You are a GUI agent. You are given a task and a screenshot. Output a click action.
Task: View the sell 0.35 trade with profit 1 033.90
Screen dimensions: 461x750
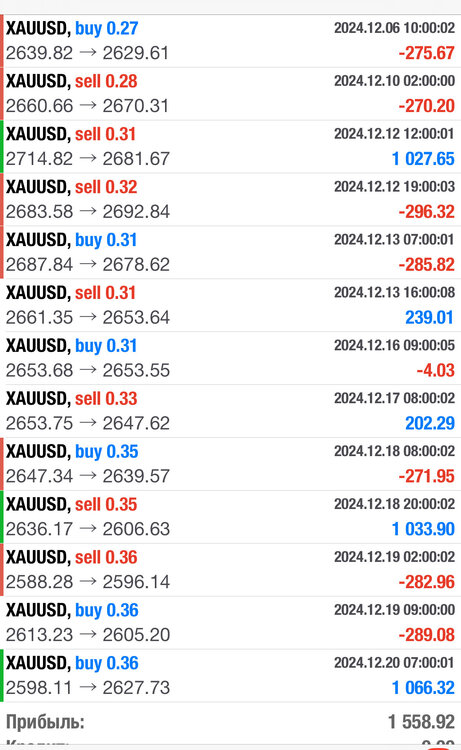pos(230,517)
